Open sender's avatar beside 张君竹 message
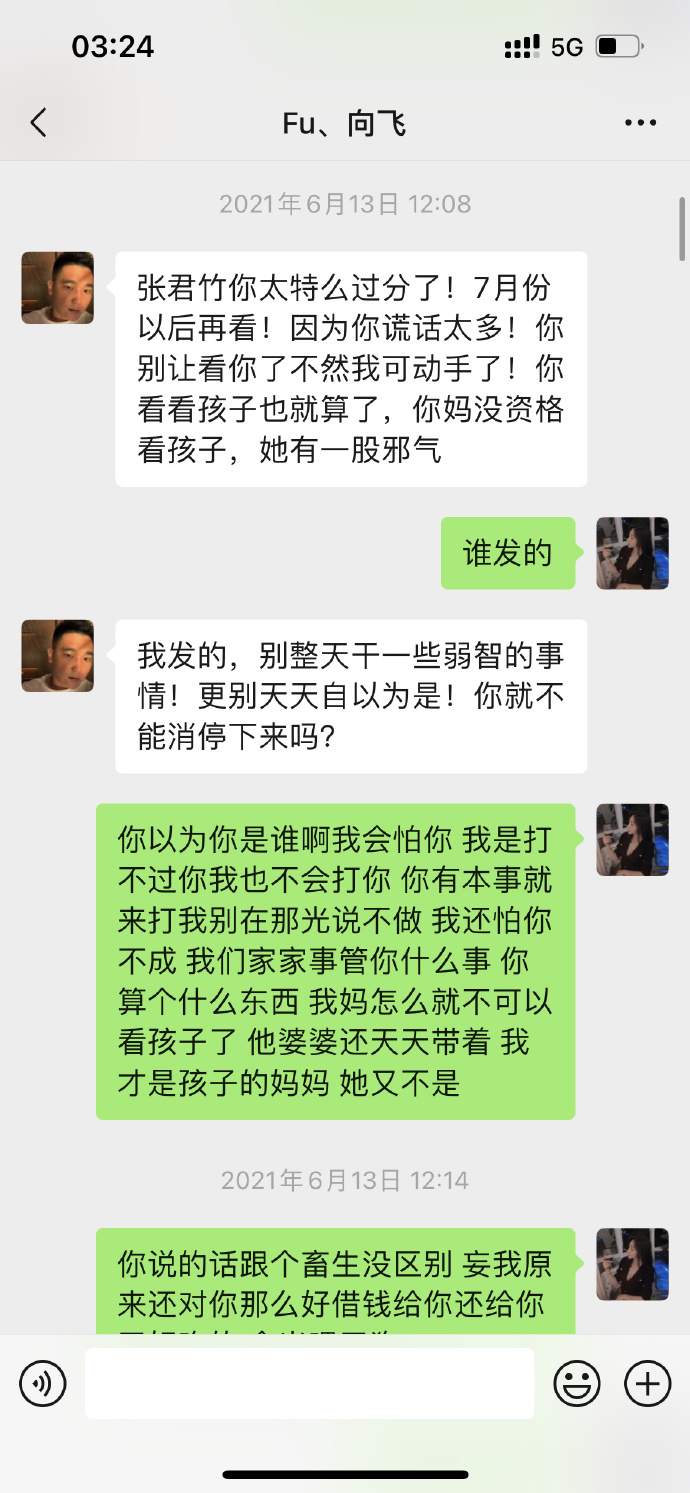Screen dimensions: 690x1493 pos(58,288)
